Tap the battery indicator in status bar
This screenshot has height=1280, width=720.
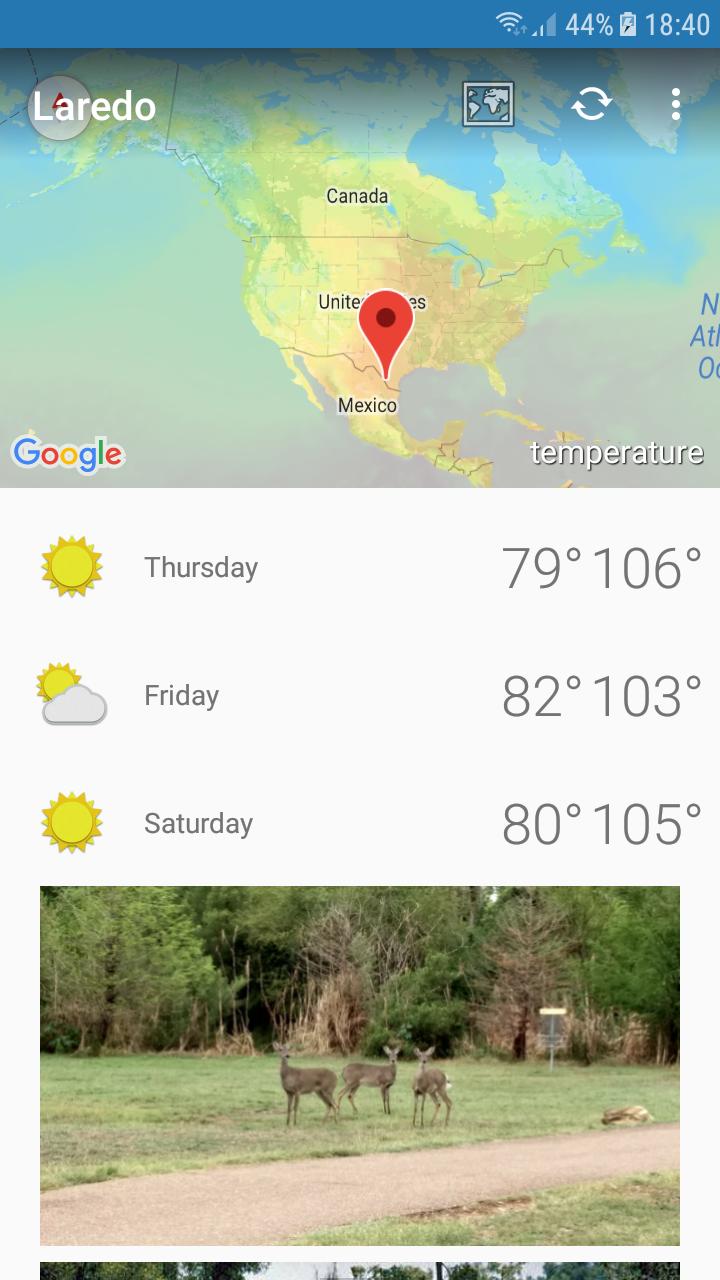[627, 24]
